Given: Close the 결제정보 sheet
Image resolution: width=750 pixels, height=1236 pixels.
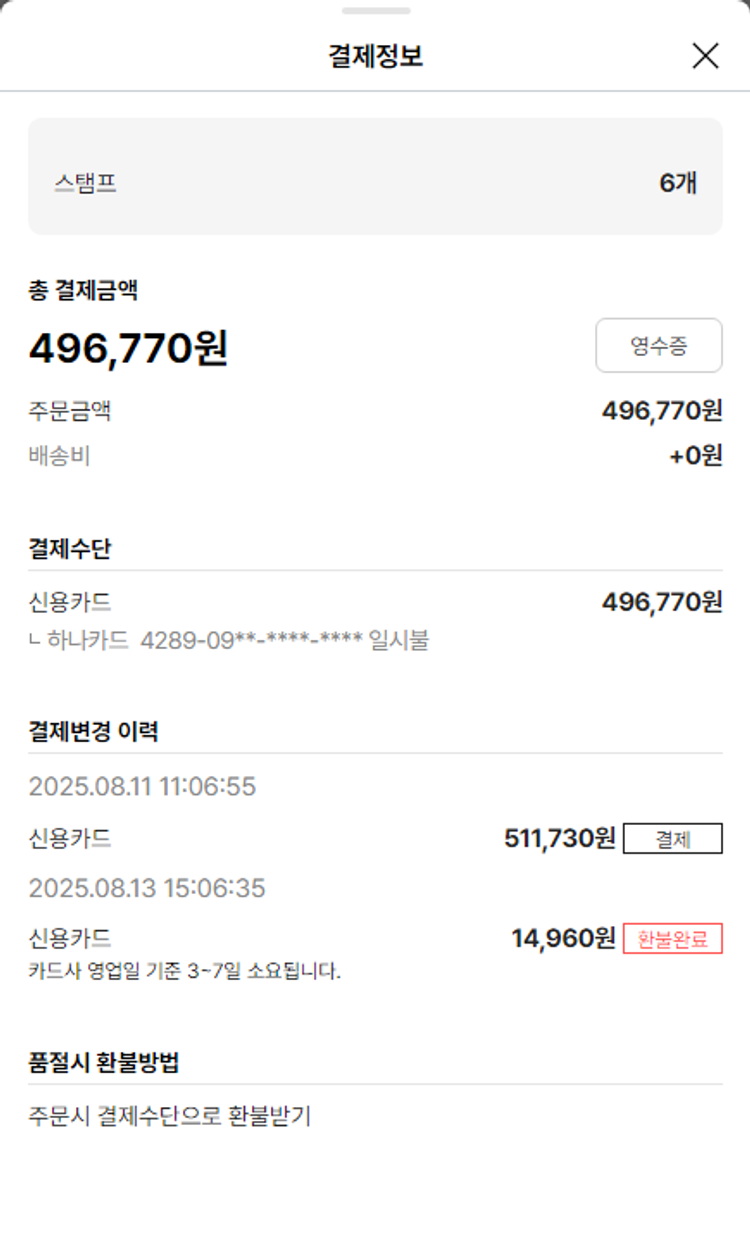Looking at the screenshot, I should (705, 56).
